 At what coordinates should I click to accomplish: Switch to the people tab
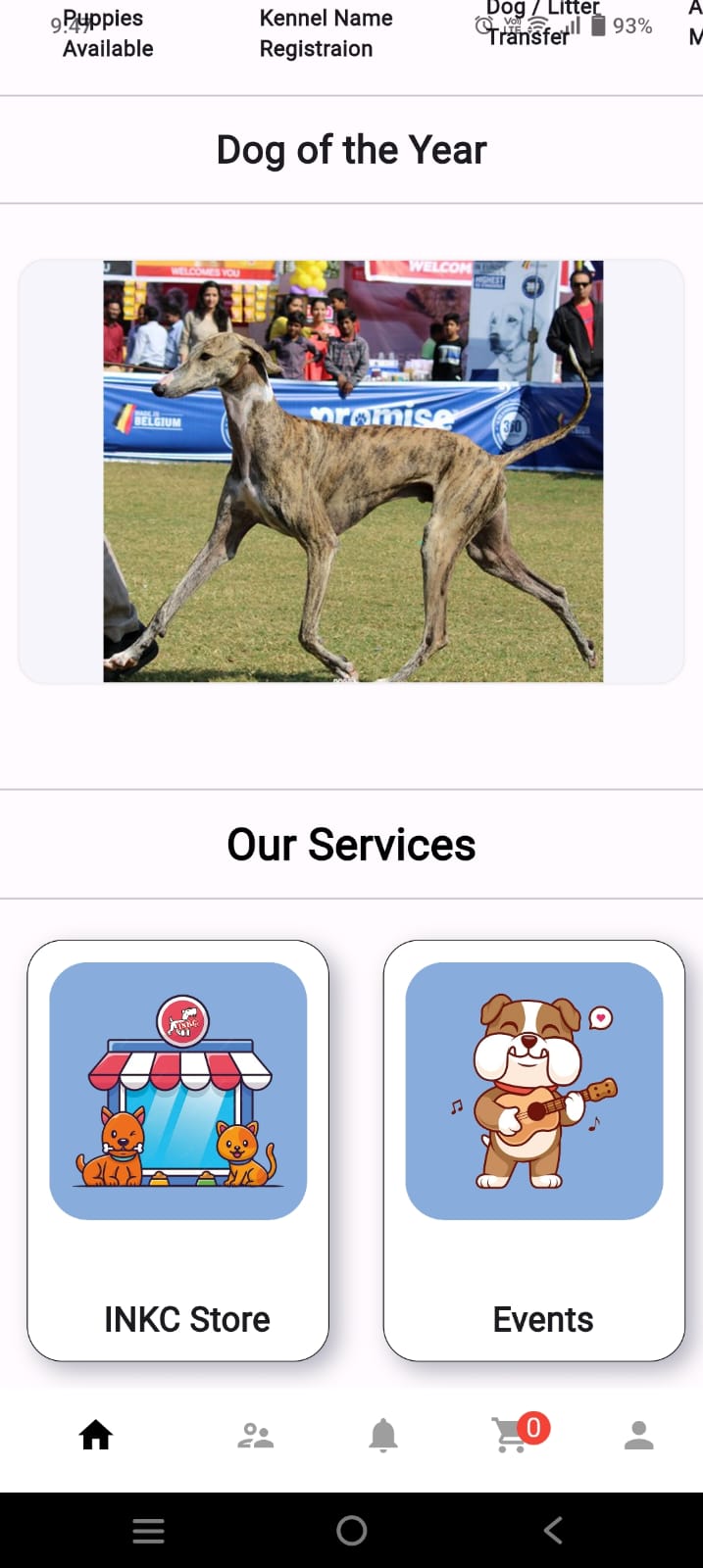pyautogui.click(x=256, y=1436)
